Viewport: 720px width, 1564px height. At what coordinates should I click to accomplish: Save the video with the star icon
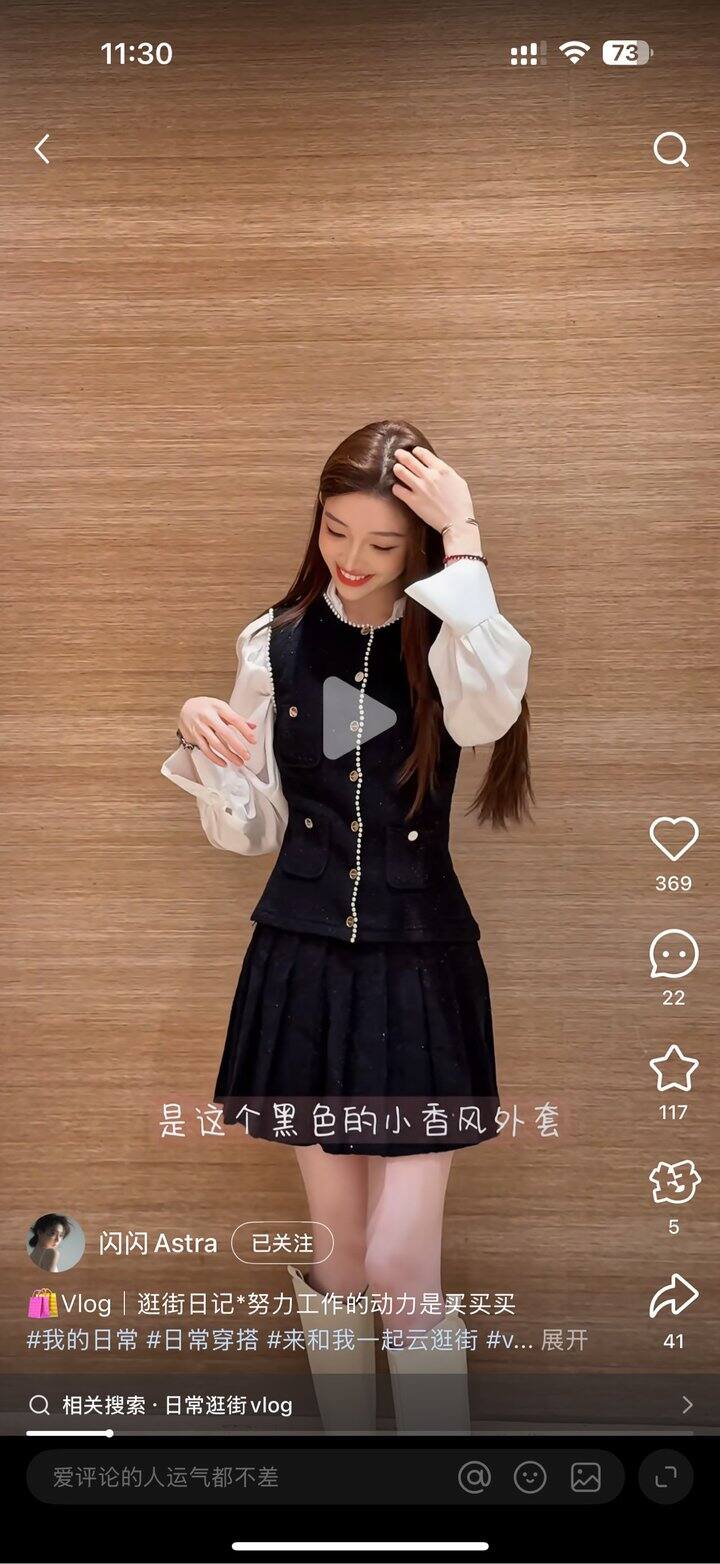click(x=673, y=1069)
